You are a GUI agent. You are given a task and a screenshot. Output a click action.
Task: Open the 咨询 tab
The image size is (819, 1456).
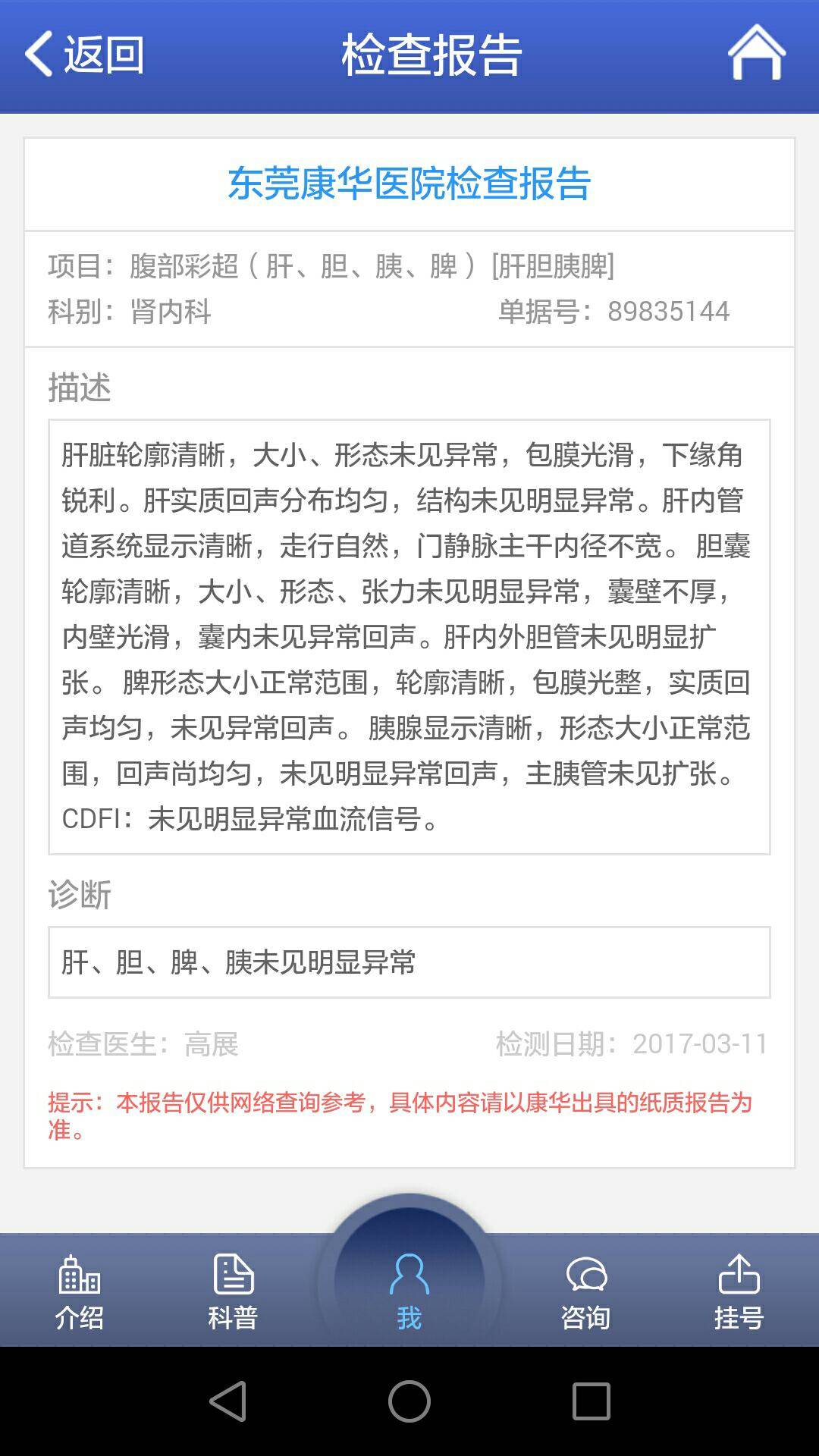pos(585,1292)
